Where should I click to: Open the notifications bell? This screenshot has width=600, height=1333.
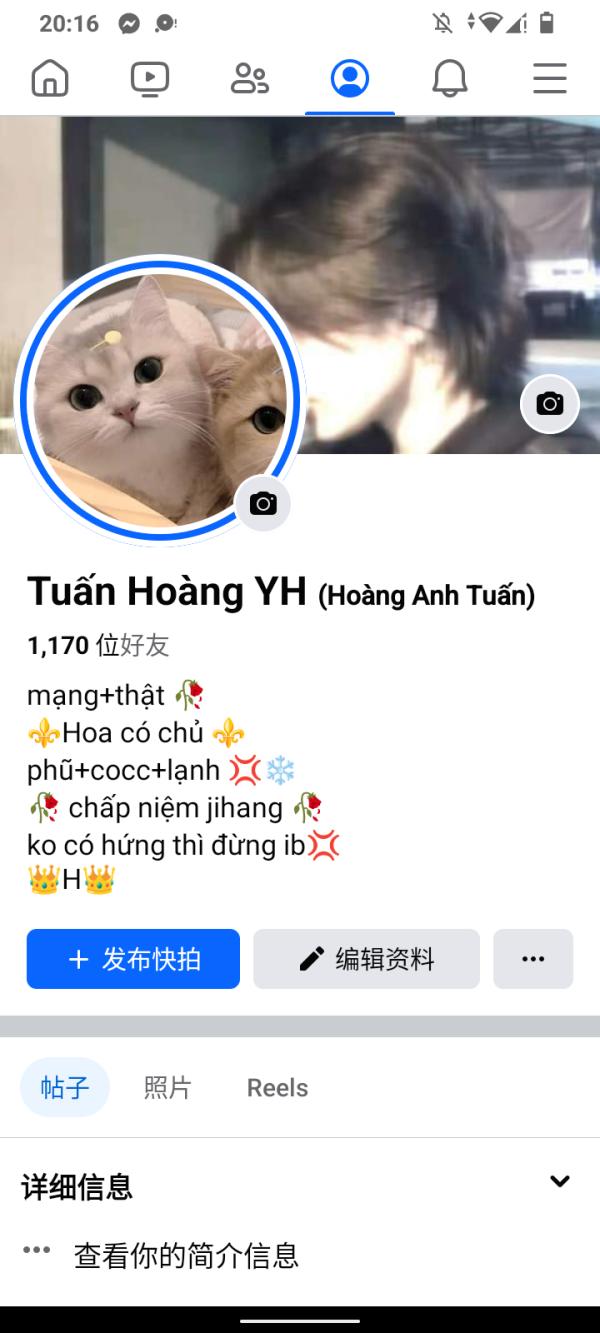point(450,78)
